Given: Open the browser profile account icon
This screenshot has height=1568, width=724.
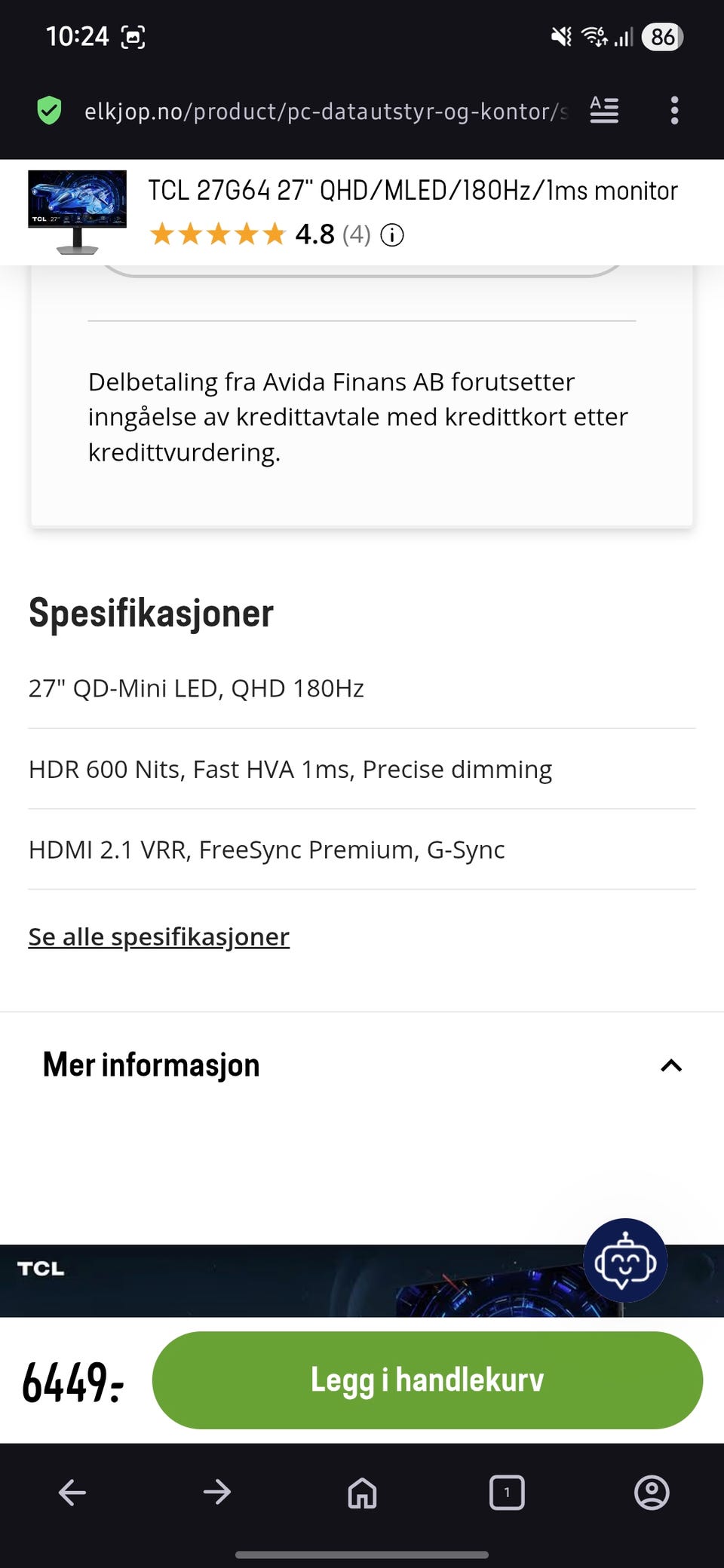Looking at the screenshot, I should click(x=653, y=1493).
